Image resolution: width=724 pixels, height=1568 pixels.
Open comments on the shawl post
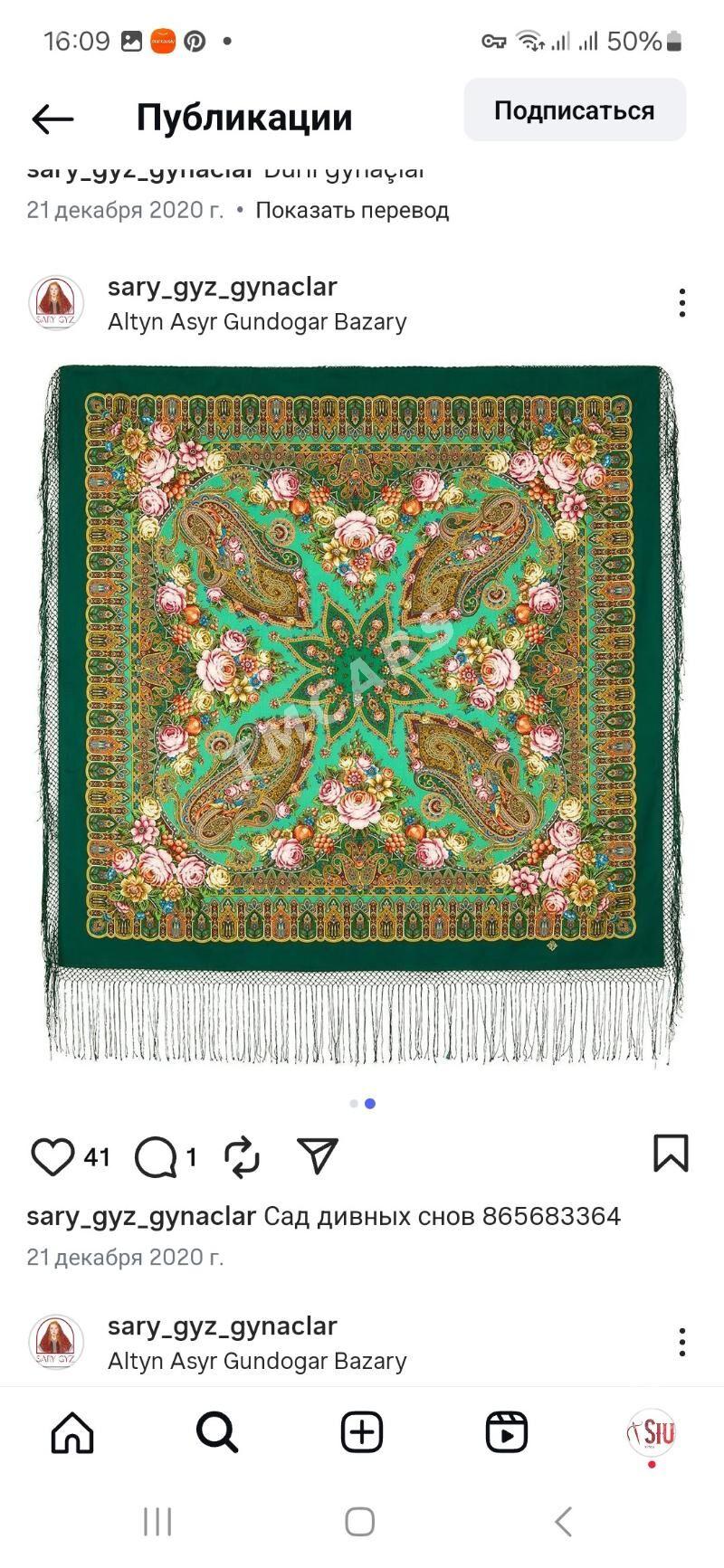[156, 1156]
